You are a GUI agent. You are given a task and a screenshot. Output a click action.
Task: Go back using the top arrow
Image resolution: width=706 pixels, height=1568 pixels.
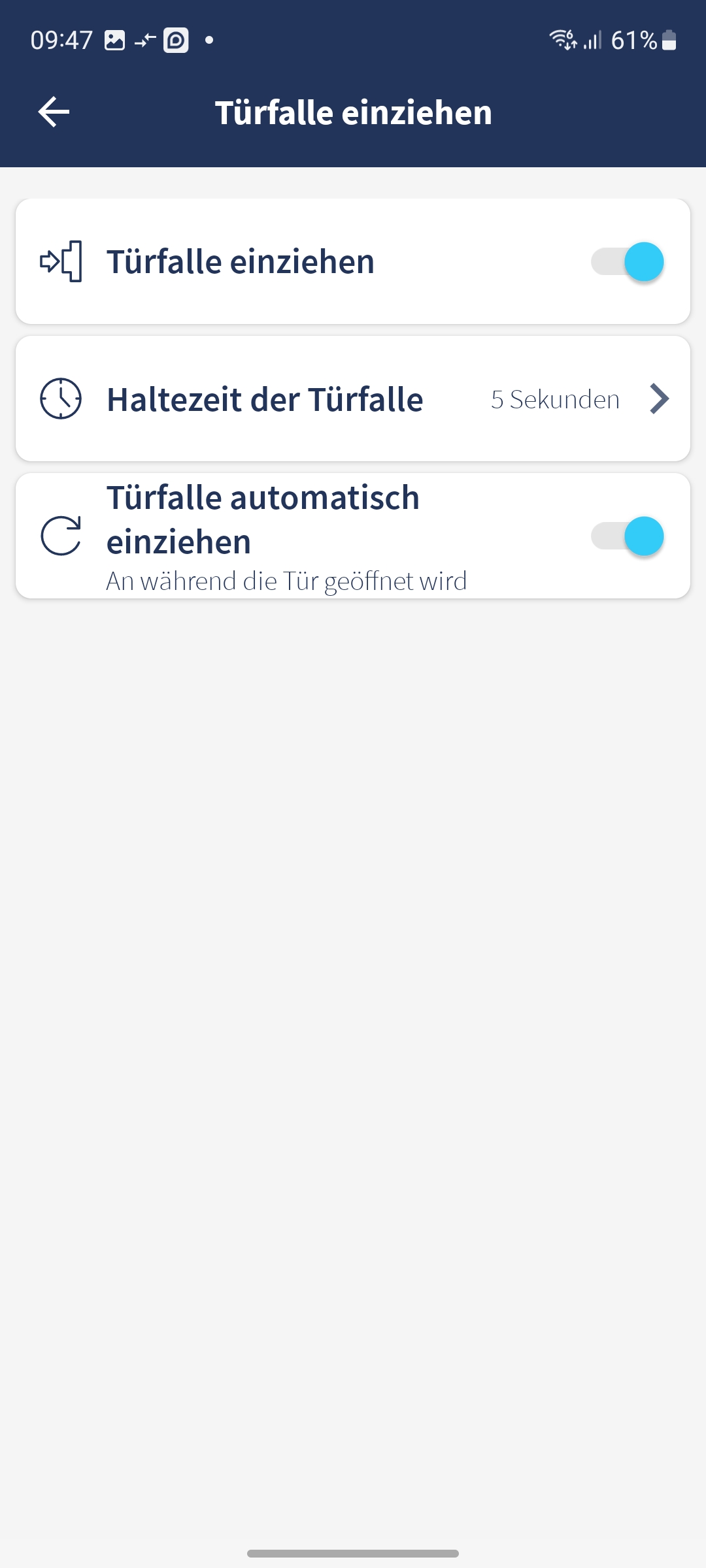[54, 112]
